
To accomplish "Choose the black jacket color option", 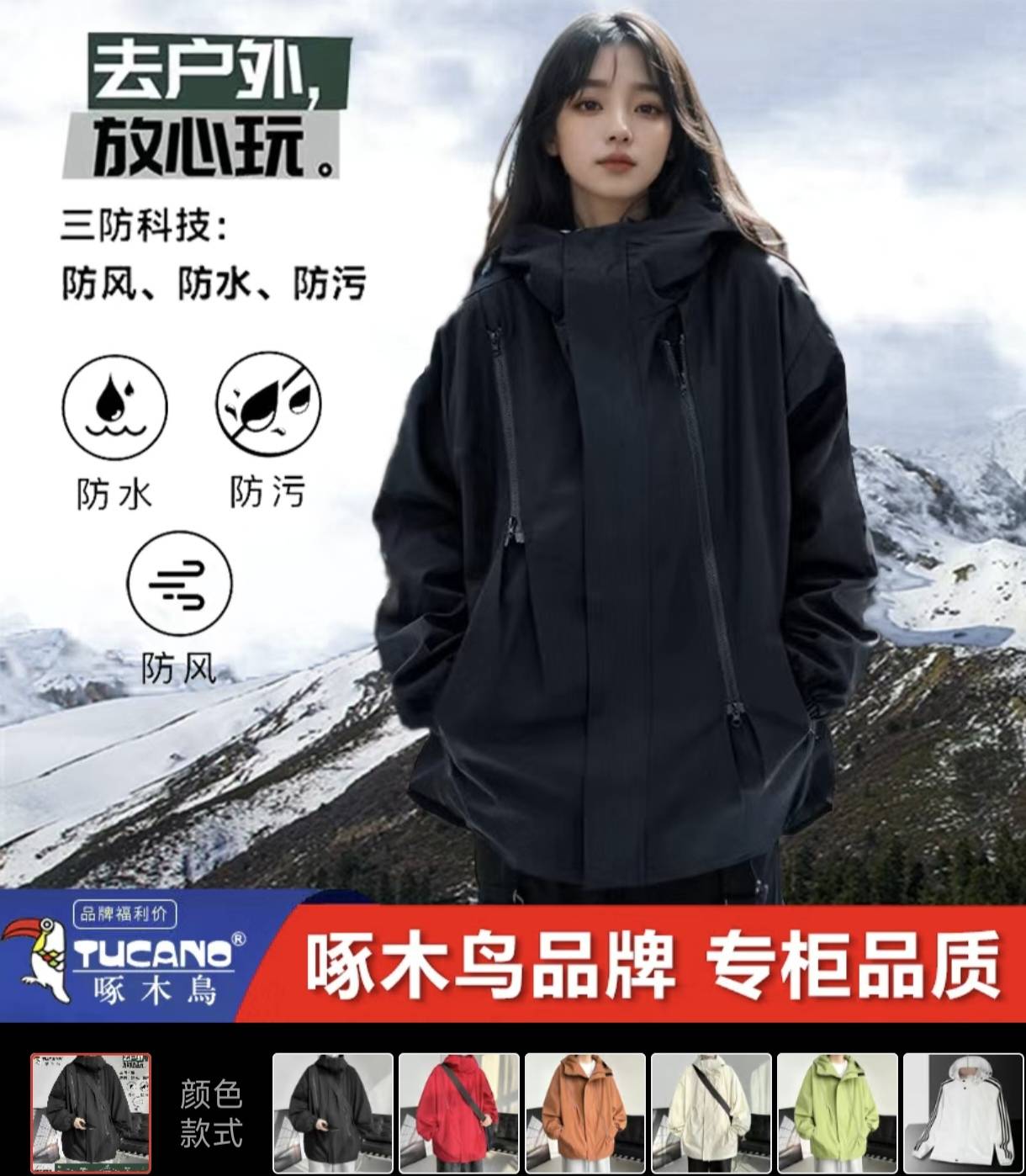I will tap(333, 1113).
